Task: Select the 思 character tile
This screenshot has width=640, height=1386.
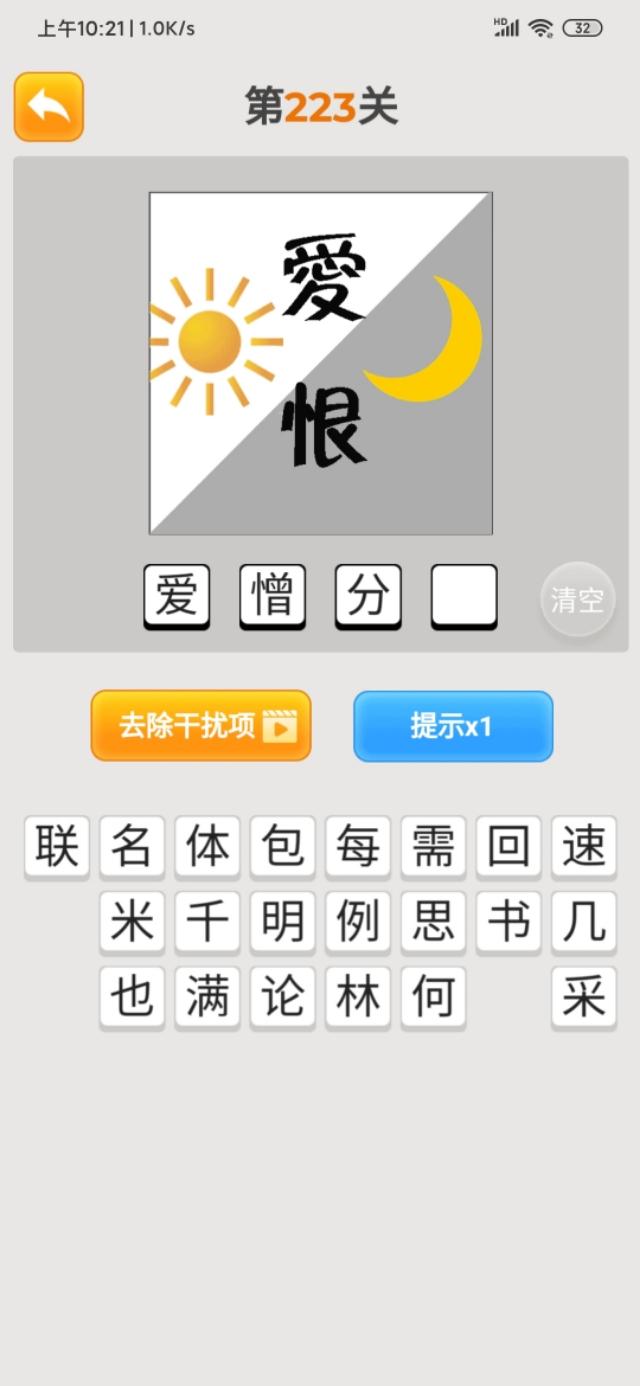Action: (434, 921)
